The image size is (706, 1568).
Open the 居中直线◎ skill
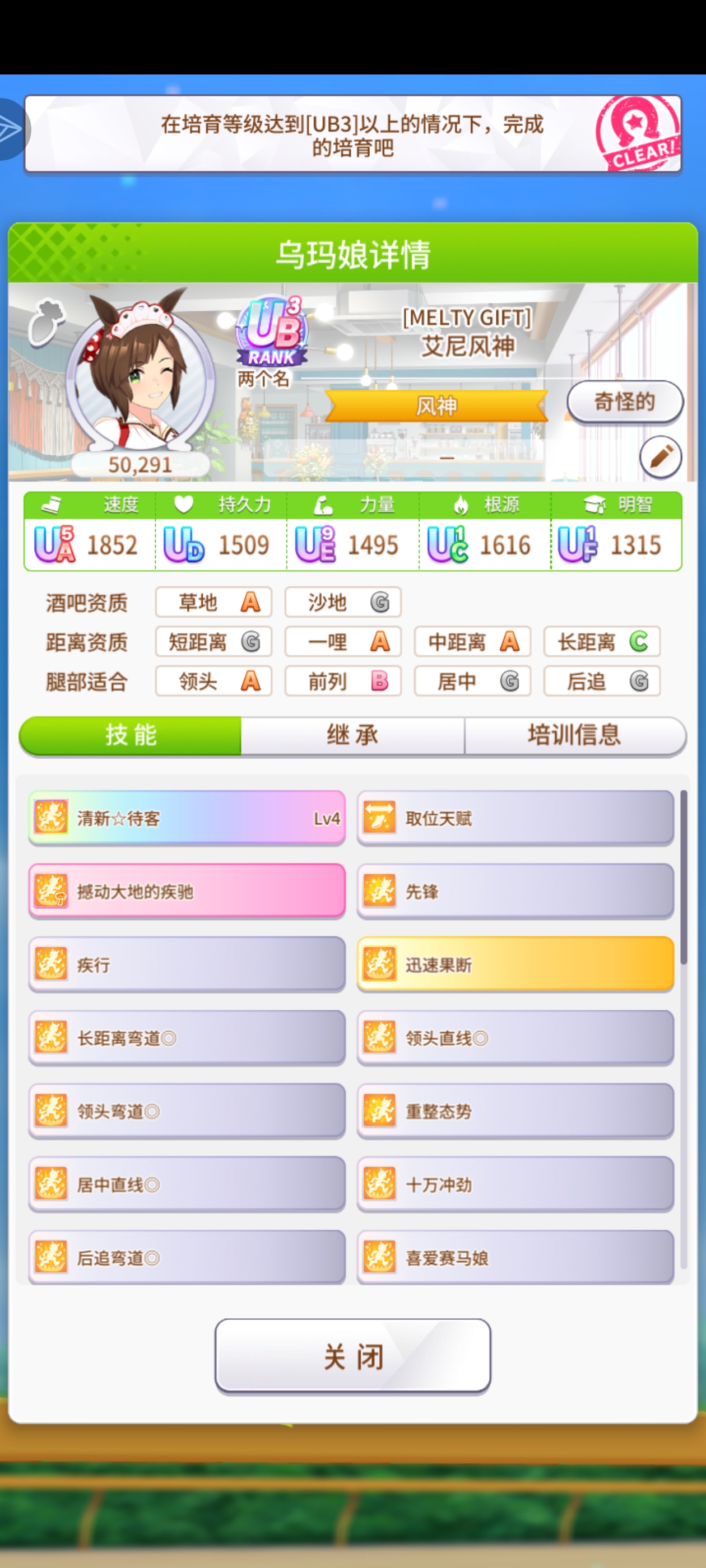click(x=187, y=1184)
